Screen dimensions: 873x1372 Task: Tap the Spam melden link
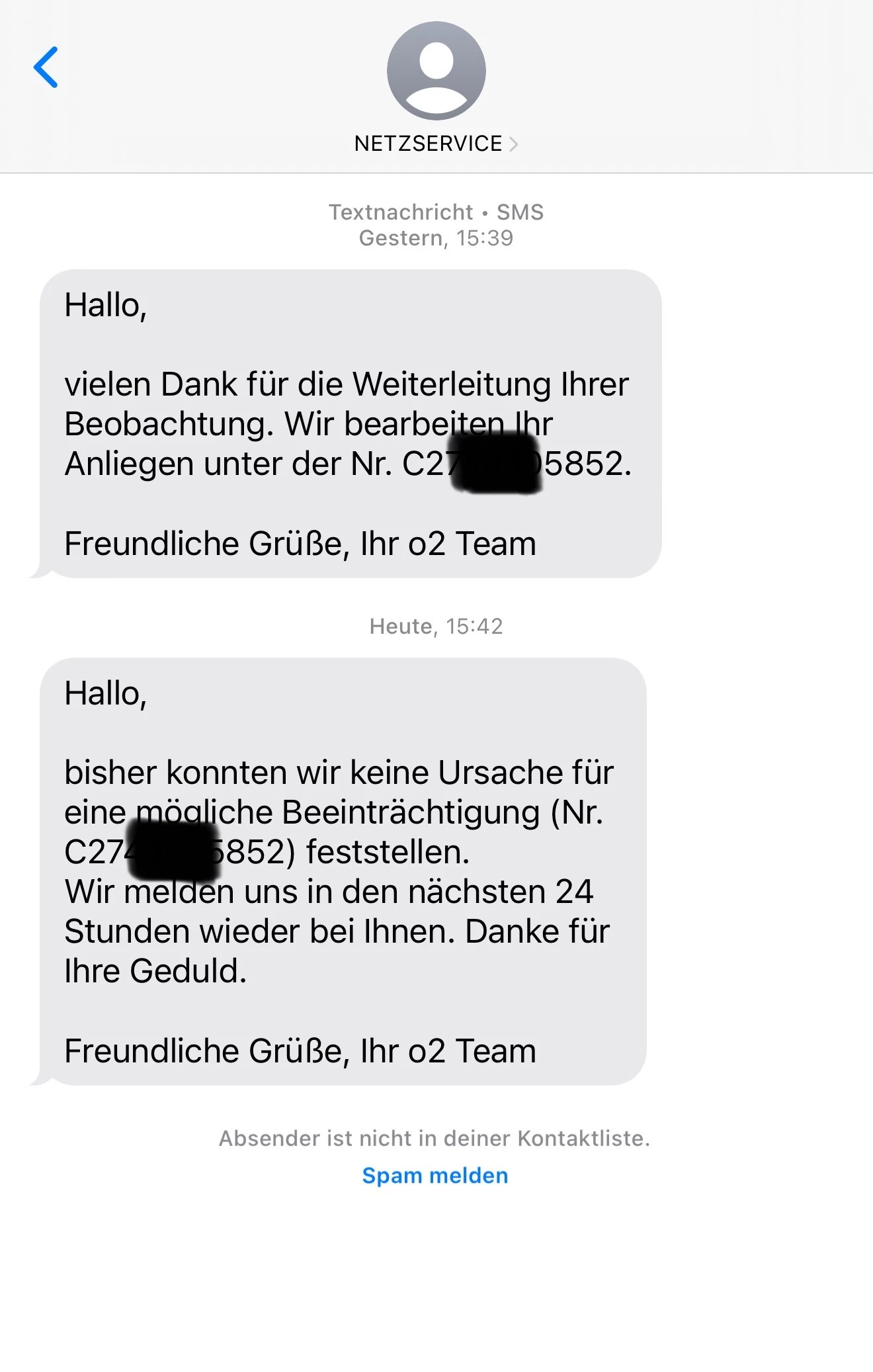435,1176
